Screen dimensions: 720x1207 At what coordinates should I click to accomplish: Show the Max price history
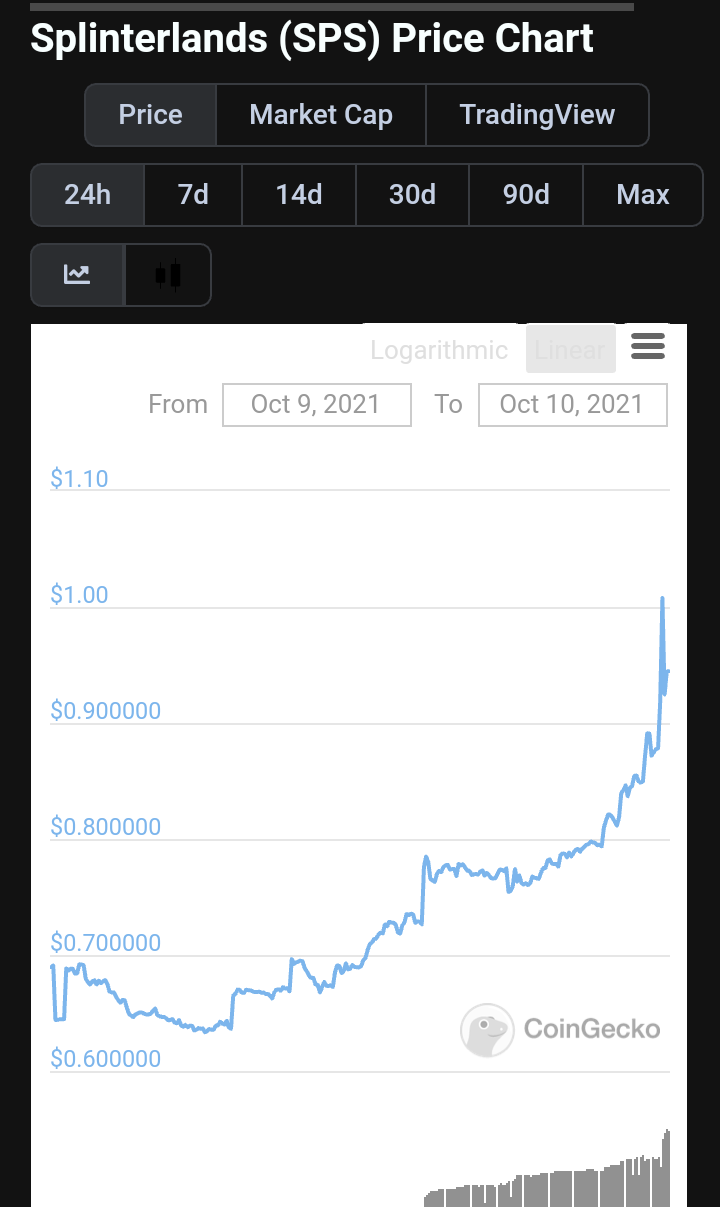point(643,195)
